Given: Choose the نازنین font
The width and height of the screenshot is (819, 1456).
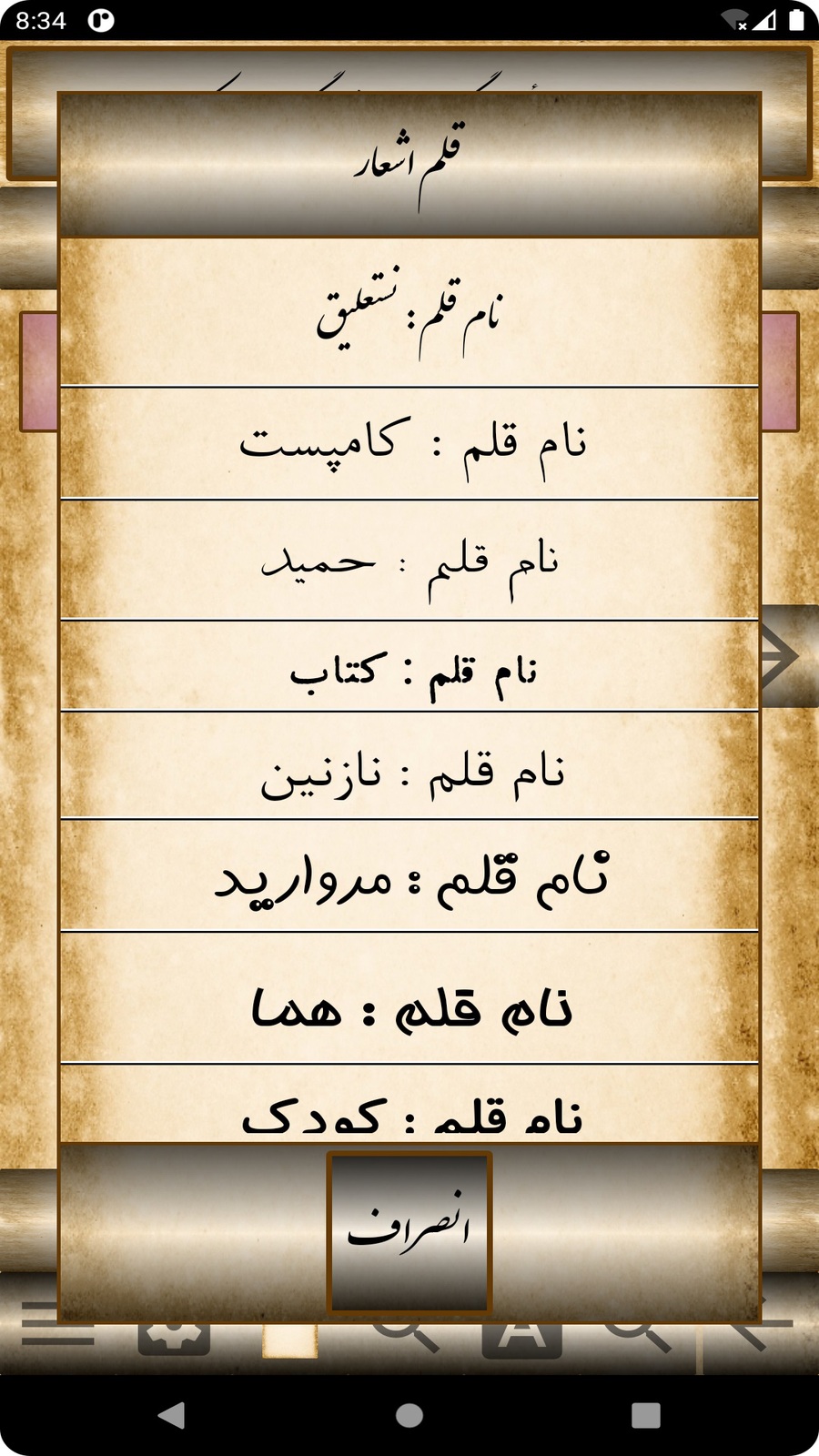Looking at the screenshot, I should click(409, 765).
